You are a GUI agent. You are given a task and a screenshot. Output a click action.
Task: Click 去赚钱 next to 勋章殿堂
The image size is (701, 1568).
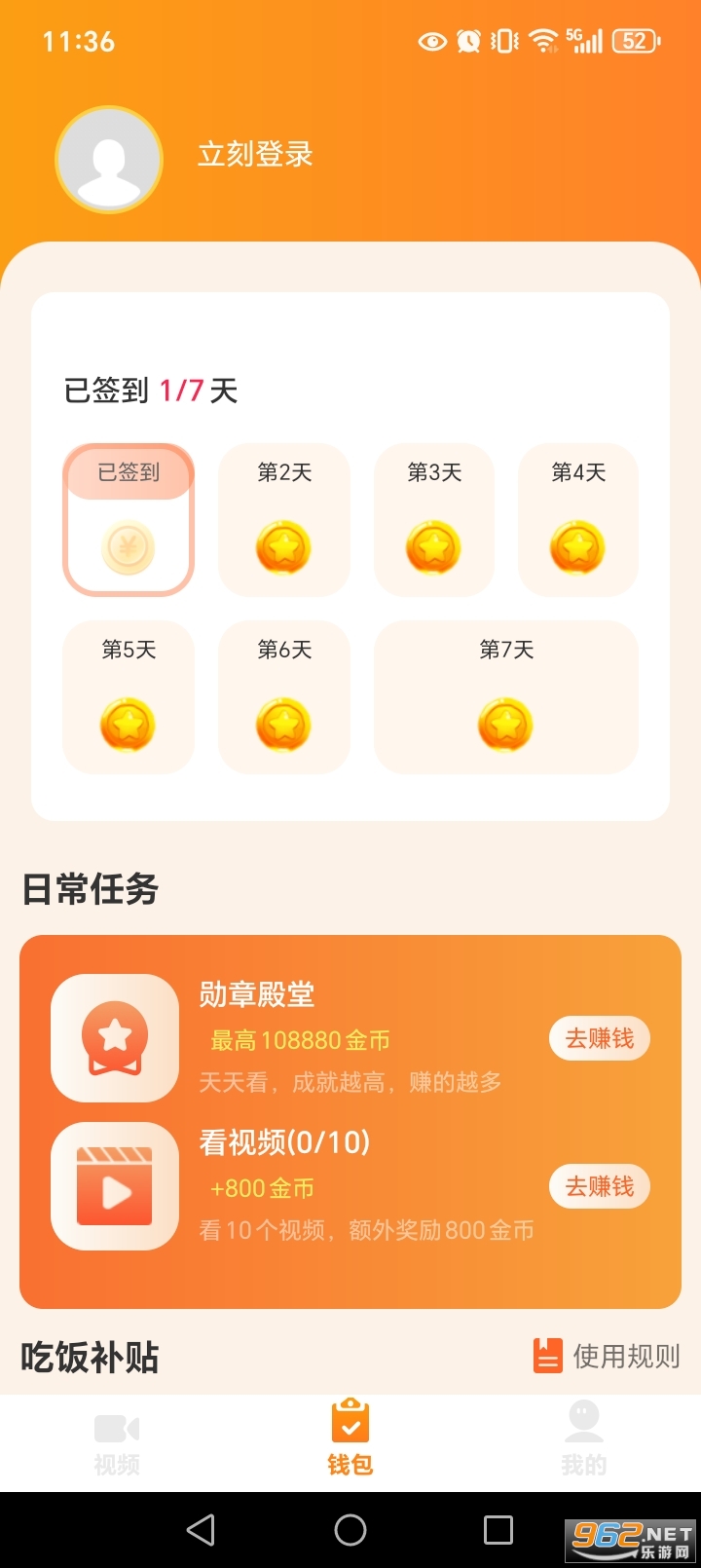pos(599,1038)
